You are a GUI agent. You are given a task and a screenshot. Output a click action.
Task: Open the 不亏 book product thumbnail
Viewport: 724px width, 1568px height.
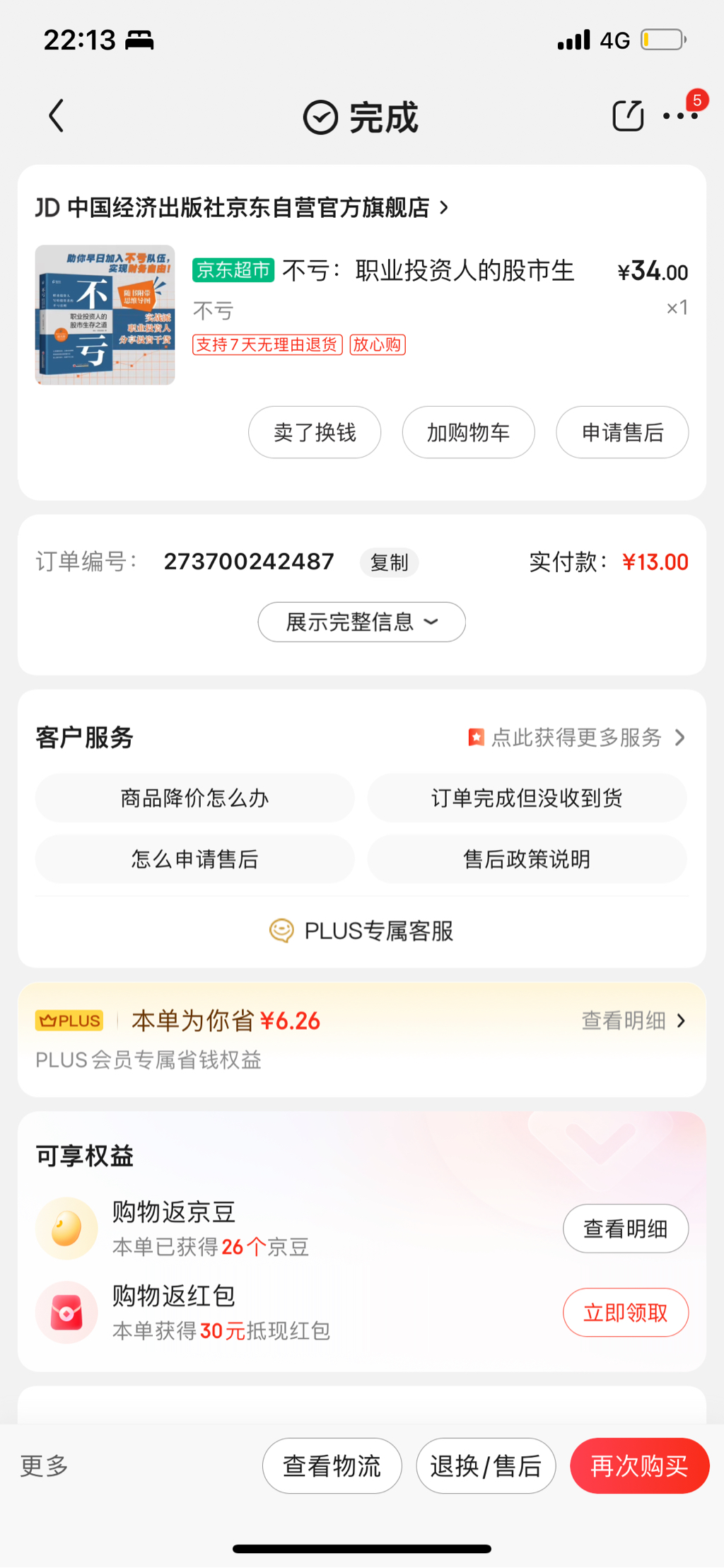point(105,315)
